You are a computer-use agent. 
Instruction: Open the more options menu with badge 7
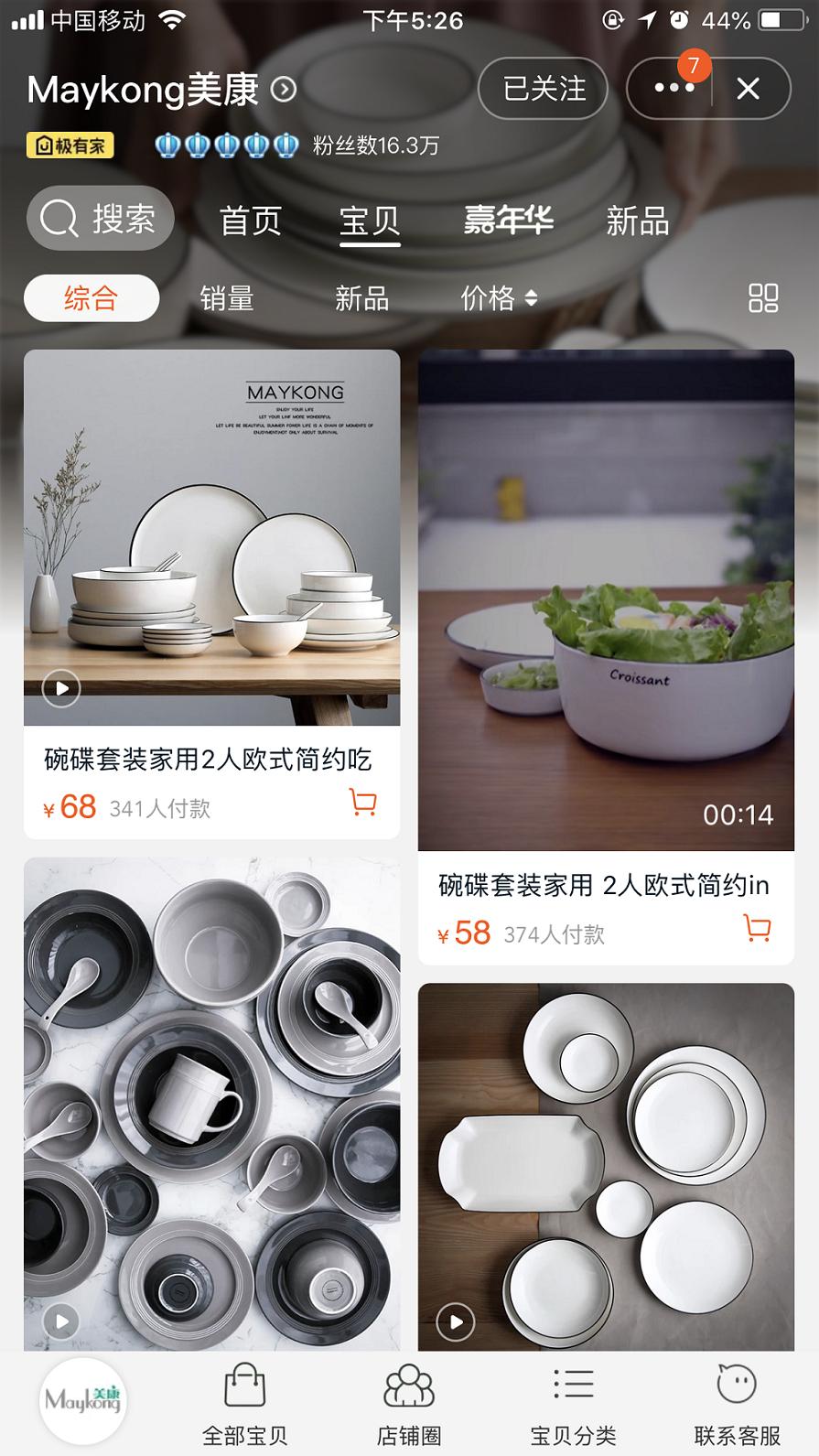pos(673,89)
